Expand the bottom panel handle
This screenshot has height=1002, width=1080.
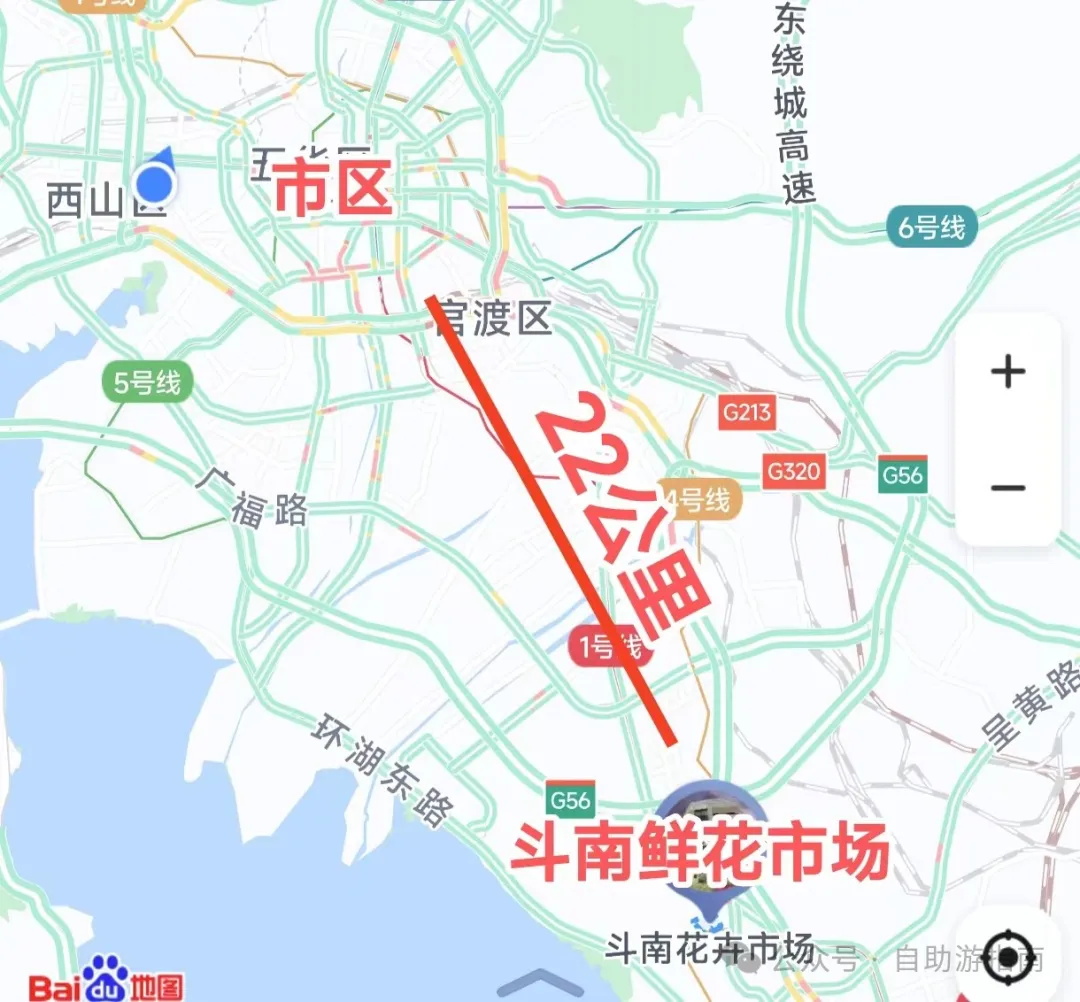[x=540, y=985]
